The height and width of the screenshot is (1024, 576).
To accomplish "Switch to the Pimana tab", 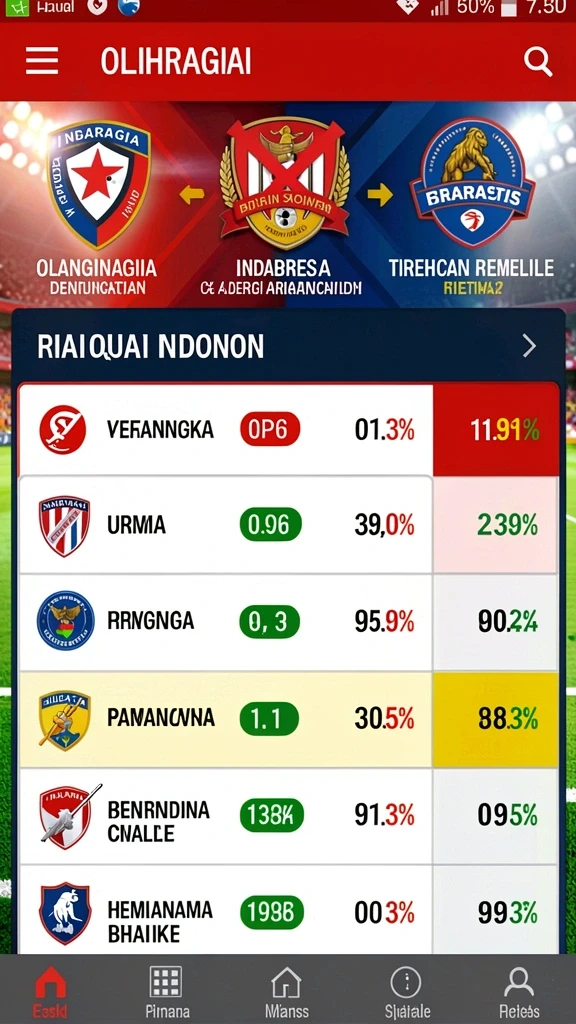I will [x=166, y=991].
